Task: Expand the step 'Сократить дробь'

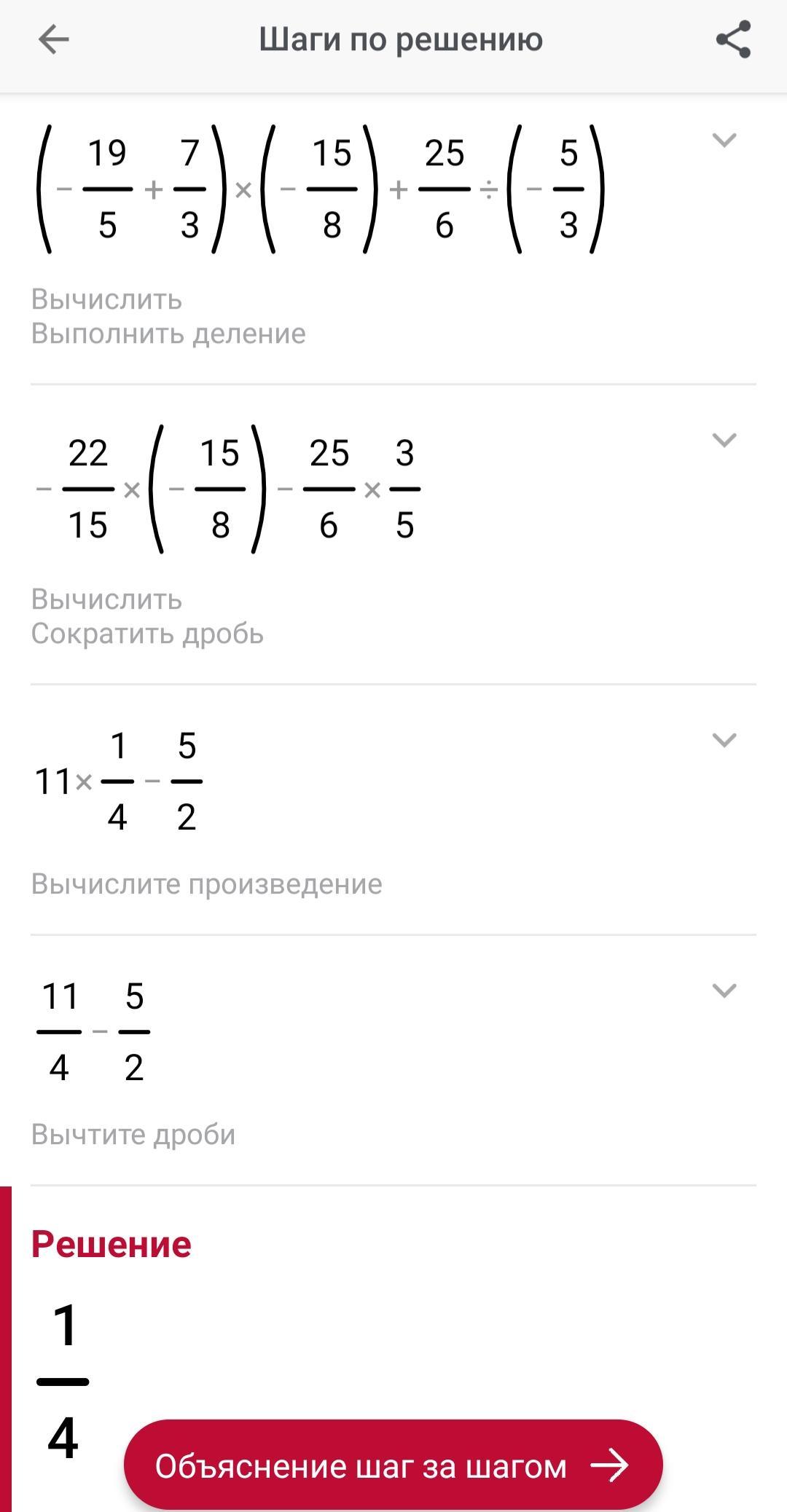Action: tap(724, 440)
